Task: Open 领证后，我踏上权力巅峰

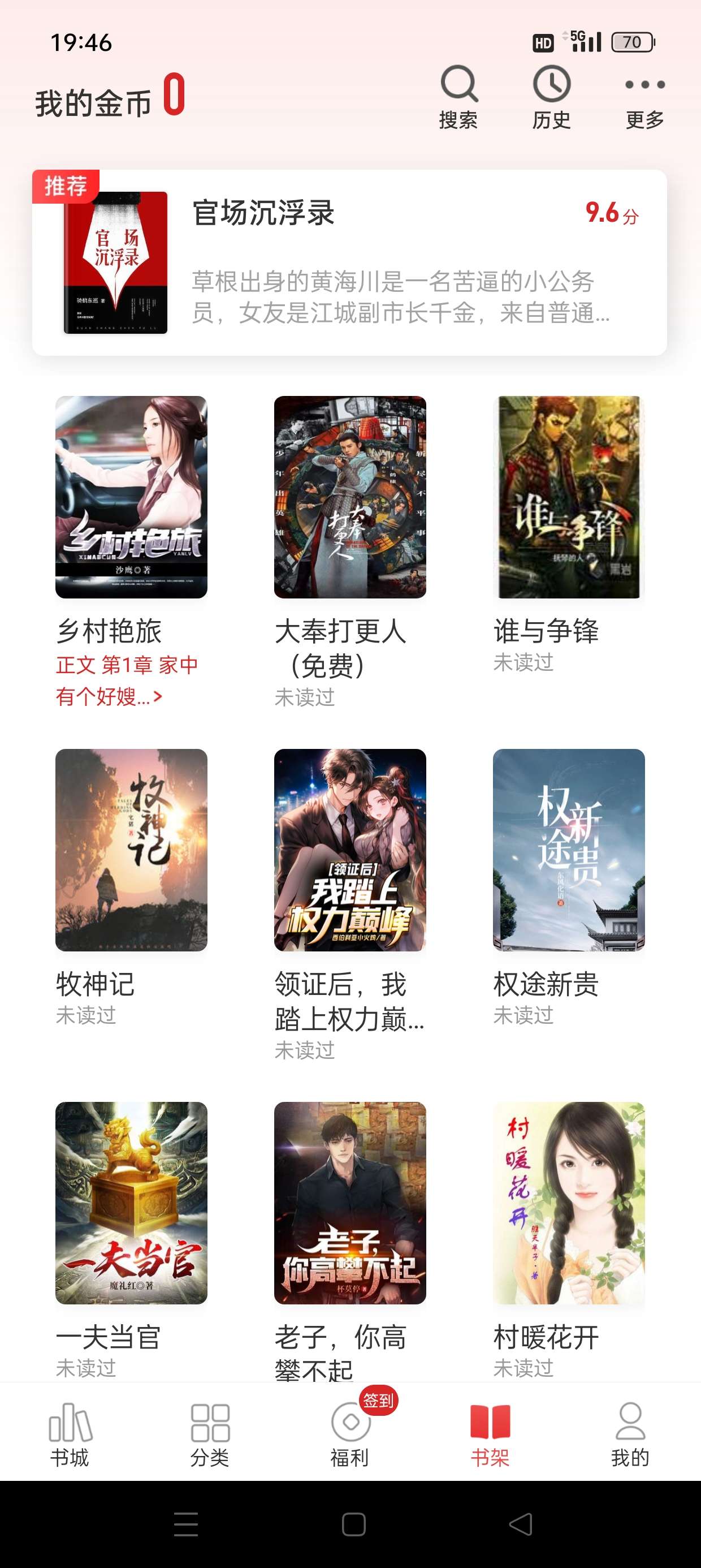Action: [x=350, y=850]
